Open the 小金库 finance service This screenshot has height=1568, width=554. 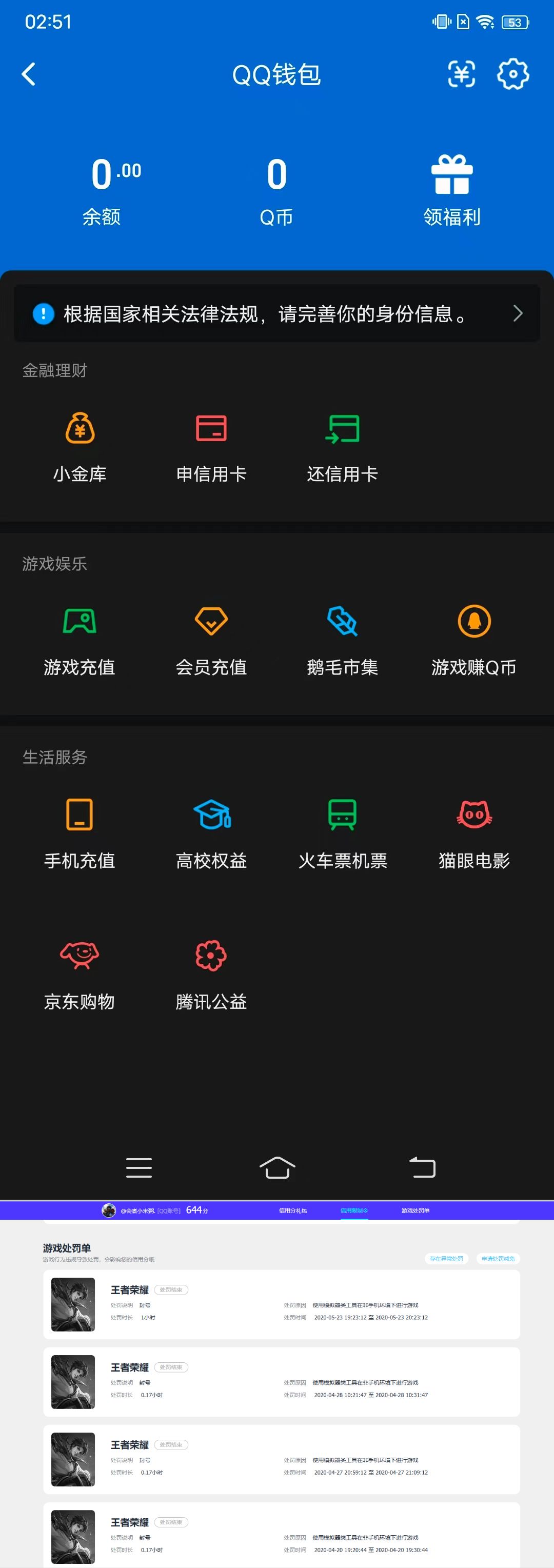[80, 444]
